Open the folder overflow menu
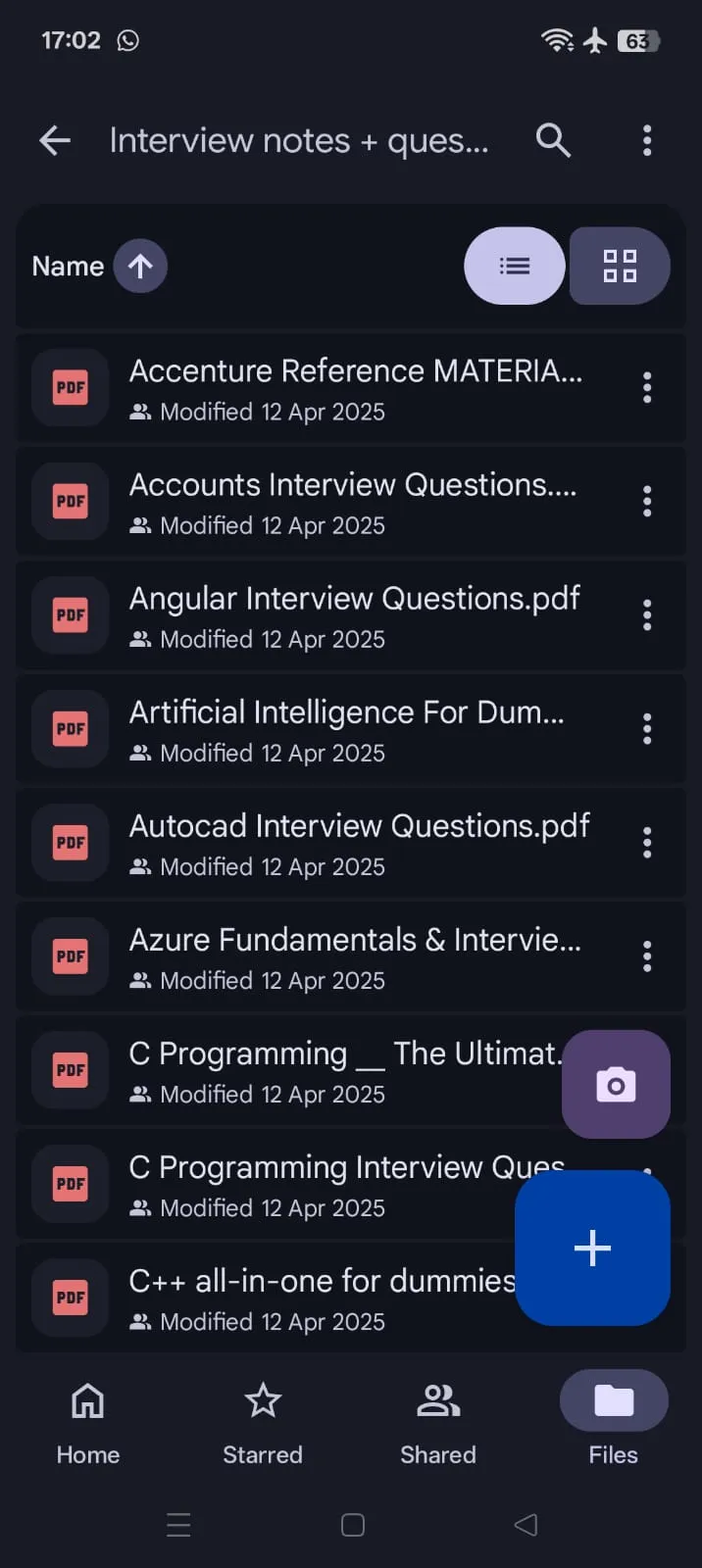The width and height of the screenshot is (702, 1568). pos(647,140)
